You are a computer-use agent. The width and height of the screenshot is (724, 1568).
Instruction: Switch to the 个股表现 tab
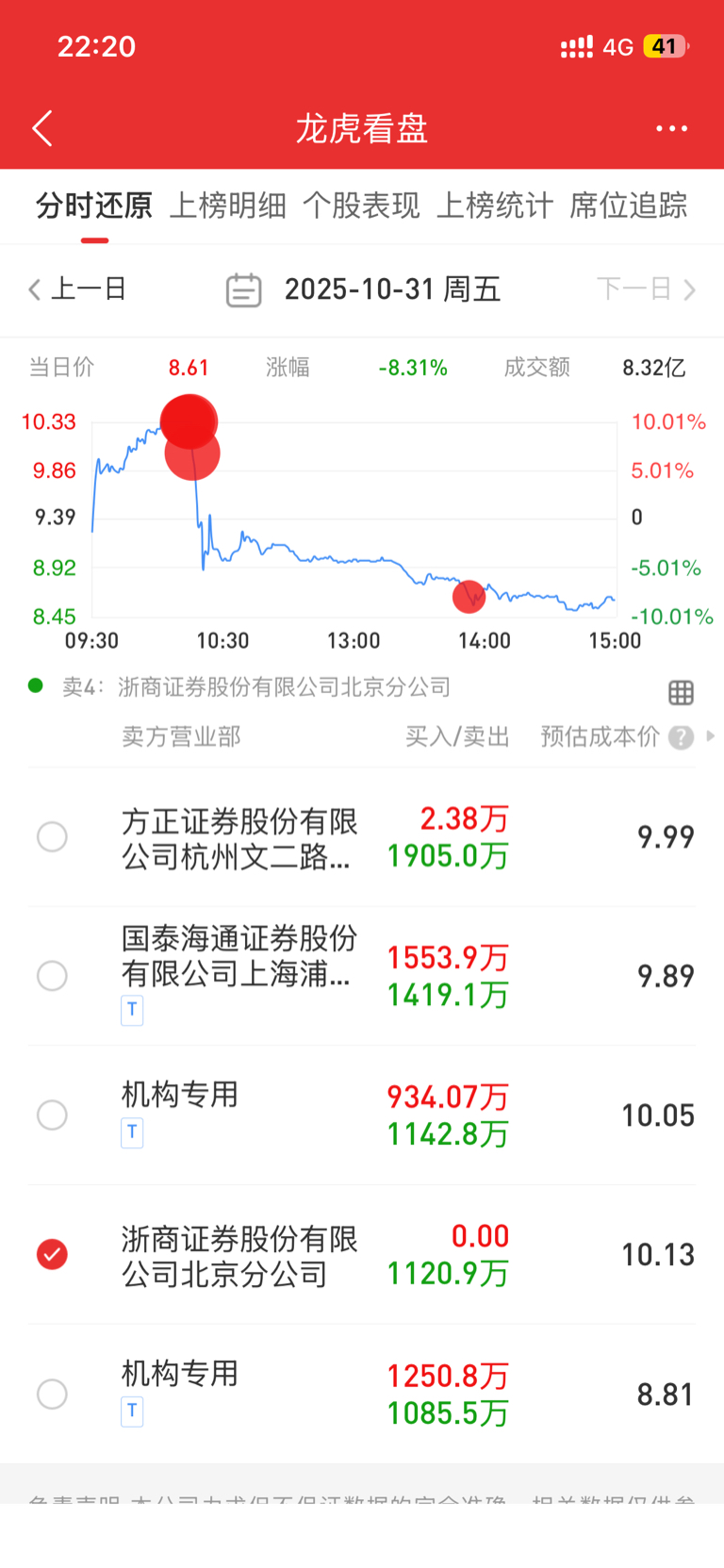click(361, 206)
